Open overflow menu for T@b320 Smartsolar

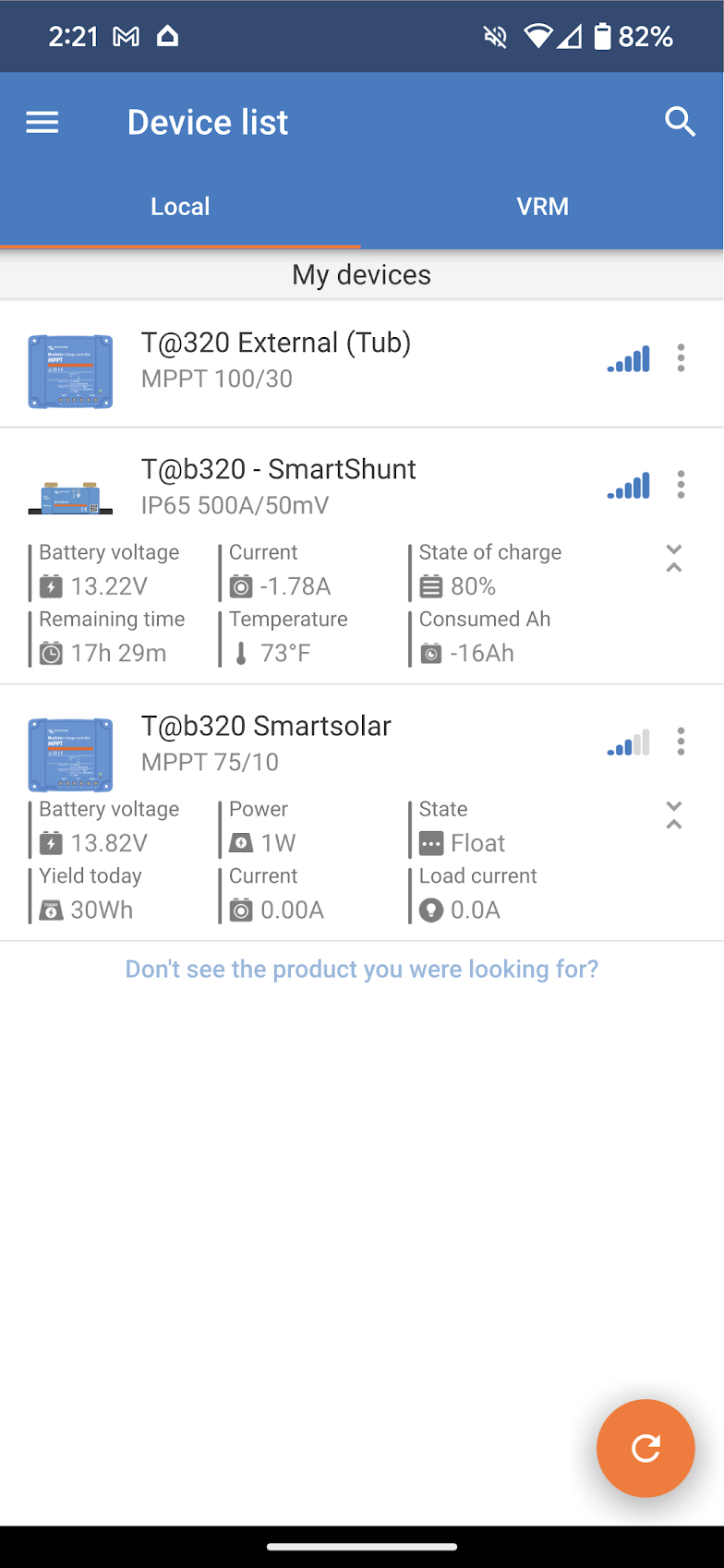[x=681, y=742]
